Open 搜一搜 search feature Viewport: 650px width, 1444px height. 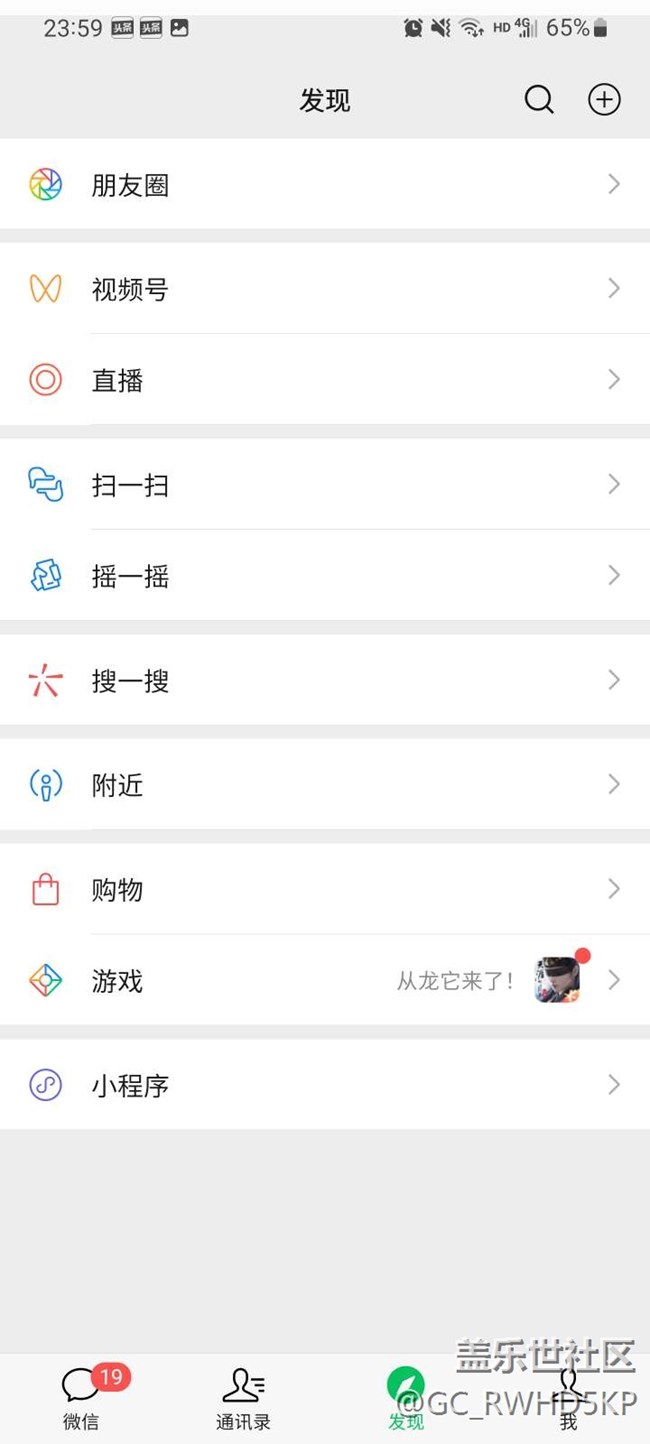pyautogui.click(x=325, y=681)
